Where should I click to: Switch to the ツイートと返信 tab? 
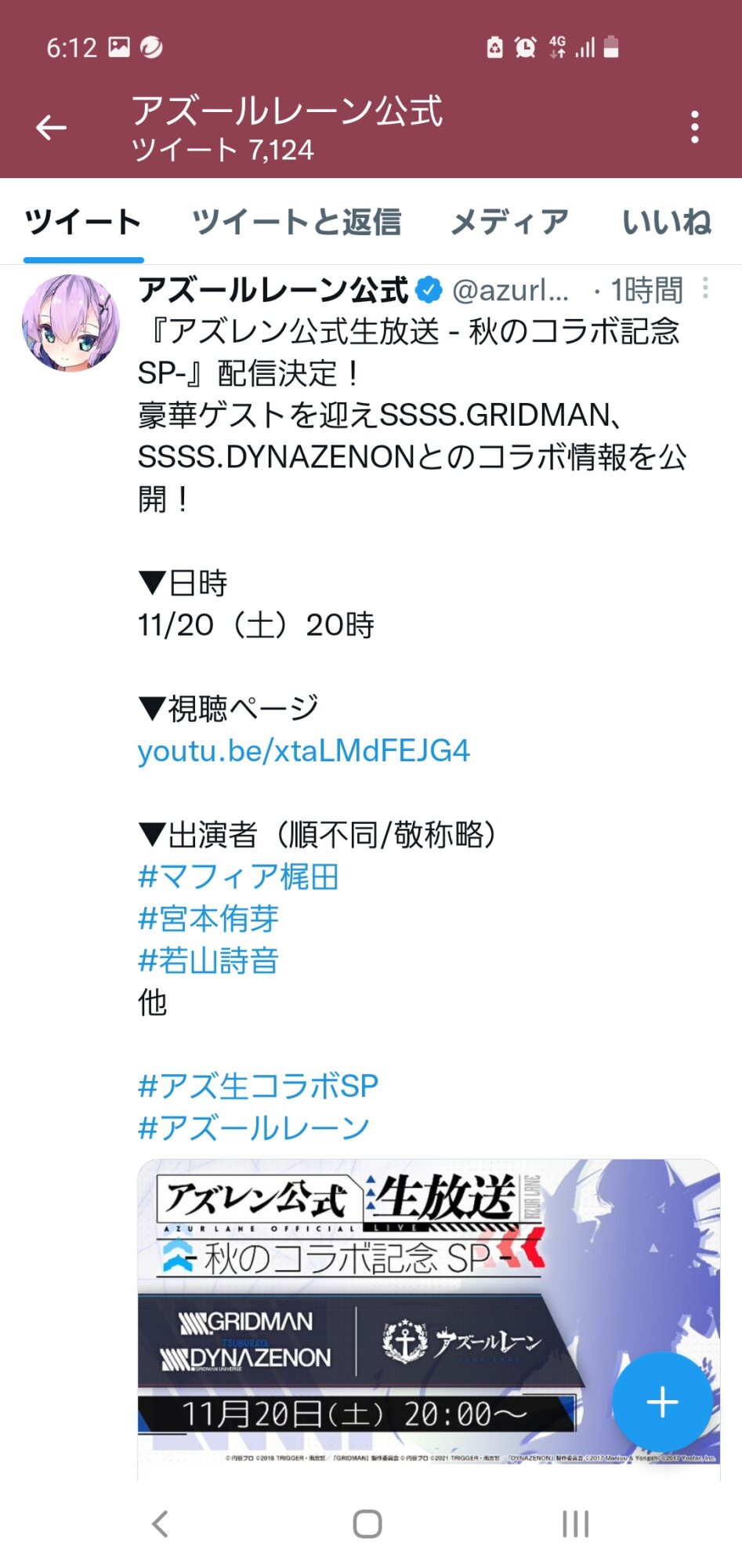click(296, 222)
